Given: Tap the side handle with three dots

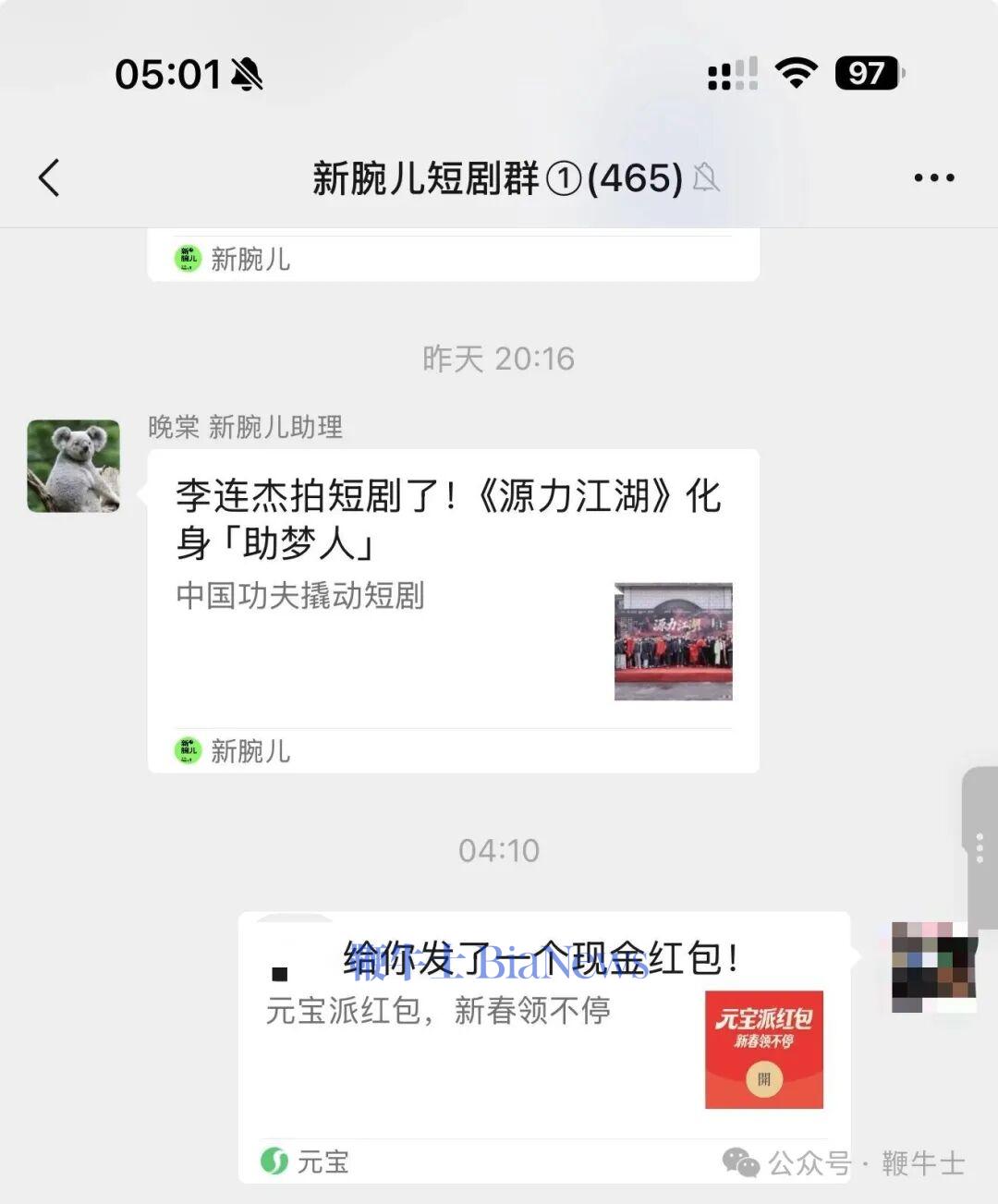Looking at the screenshot, I should 980,847.
